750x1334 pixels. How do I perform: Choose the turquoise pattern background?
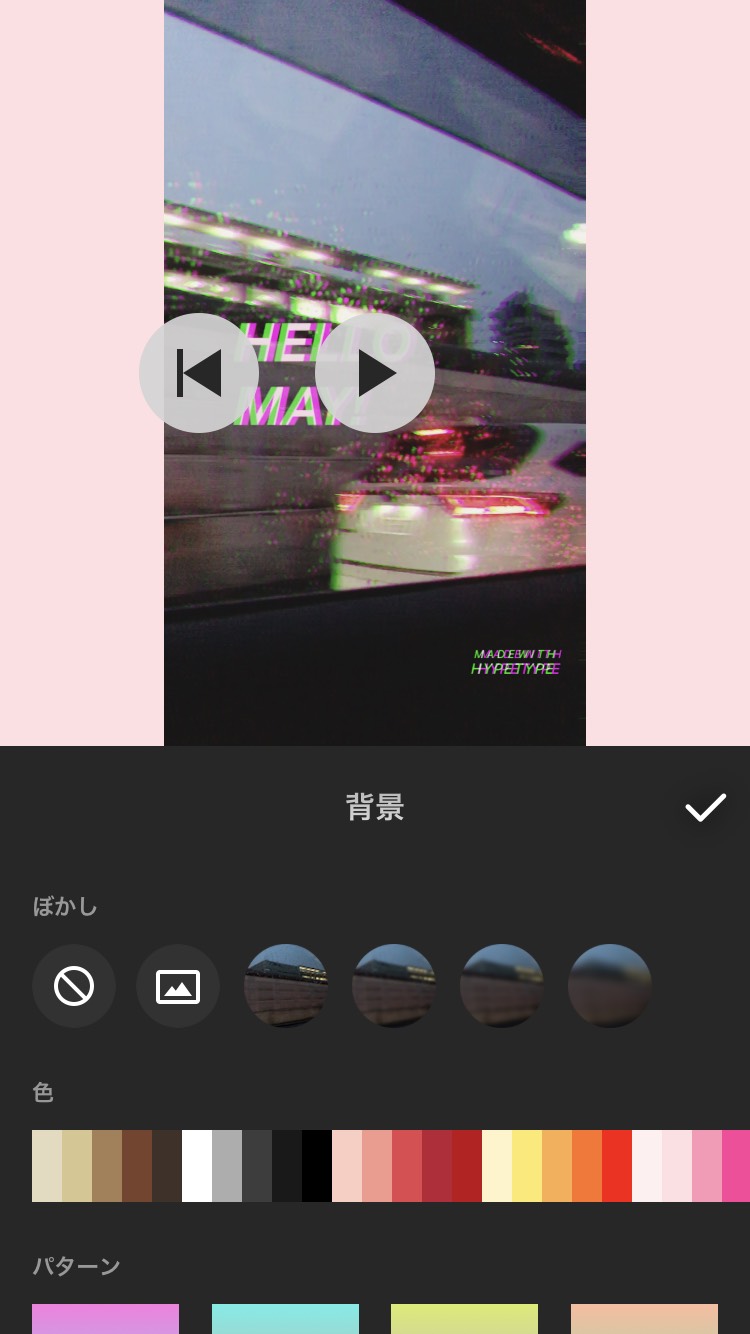pos(285,1319)
